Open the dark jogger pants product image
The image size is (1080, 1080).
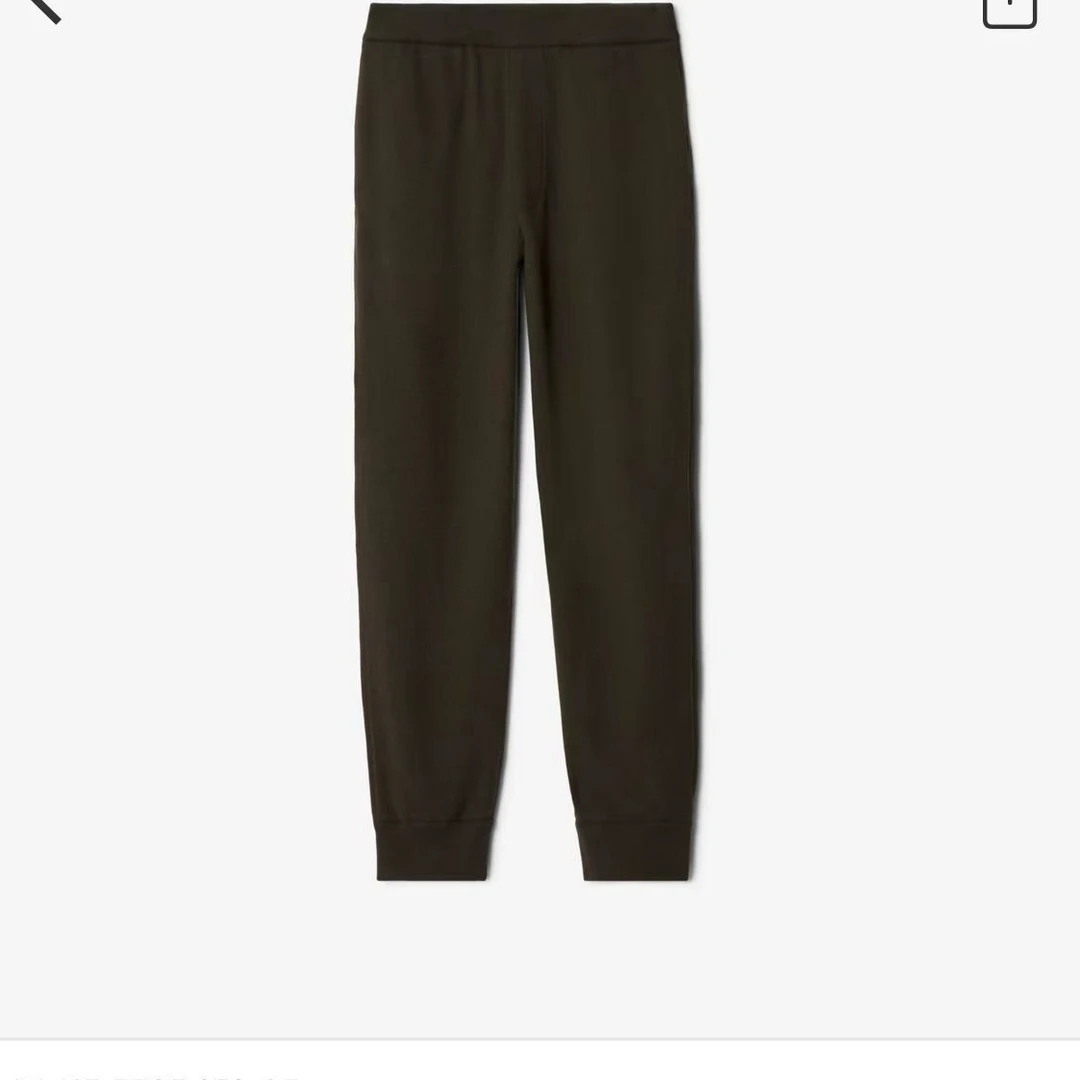point(527,440)
